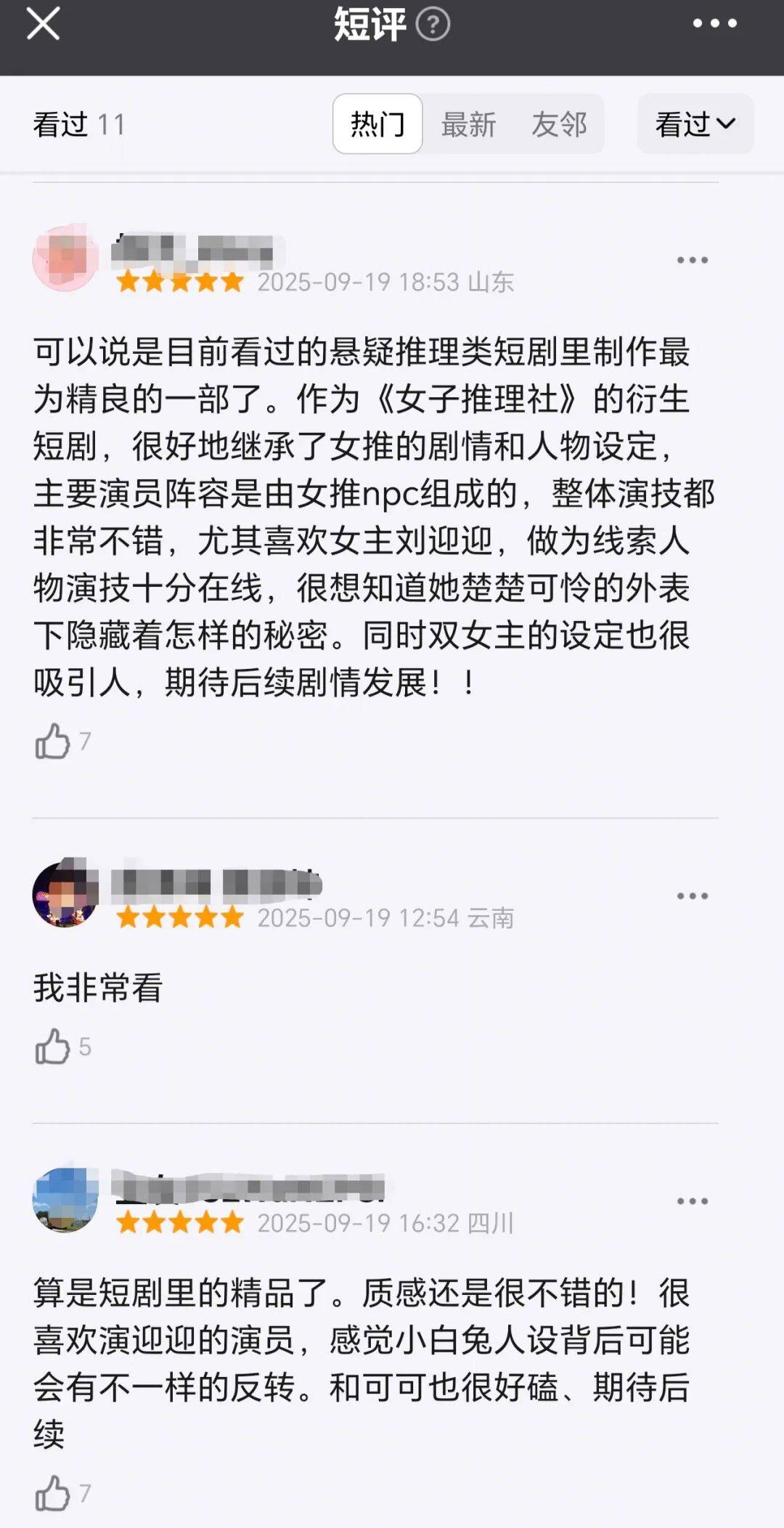Screen dimensions: 784x1528
Task: Like the review from 山东
Action: pyautogui.click(x=53, y=741)
